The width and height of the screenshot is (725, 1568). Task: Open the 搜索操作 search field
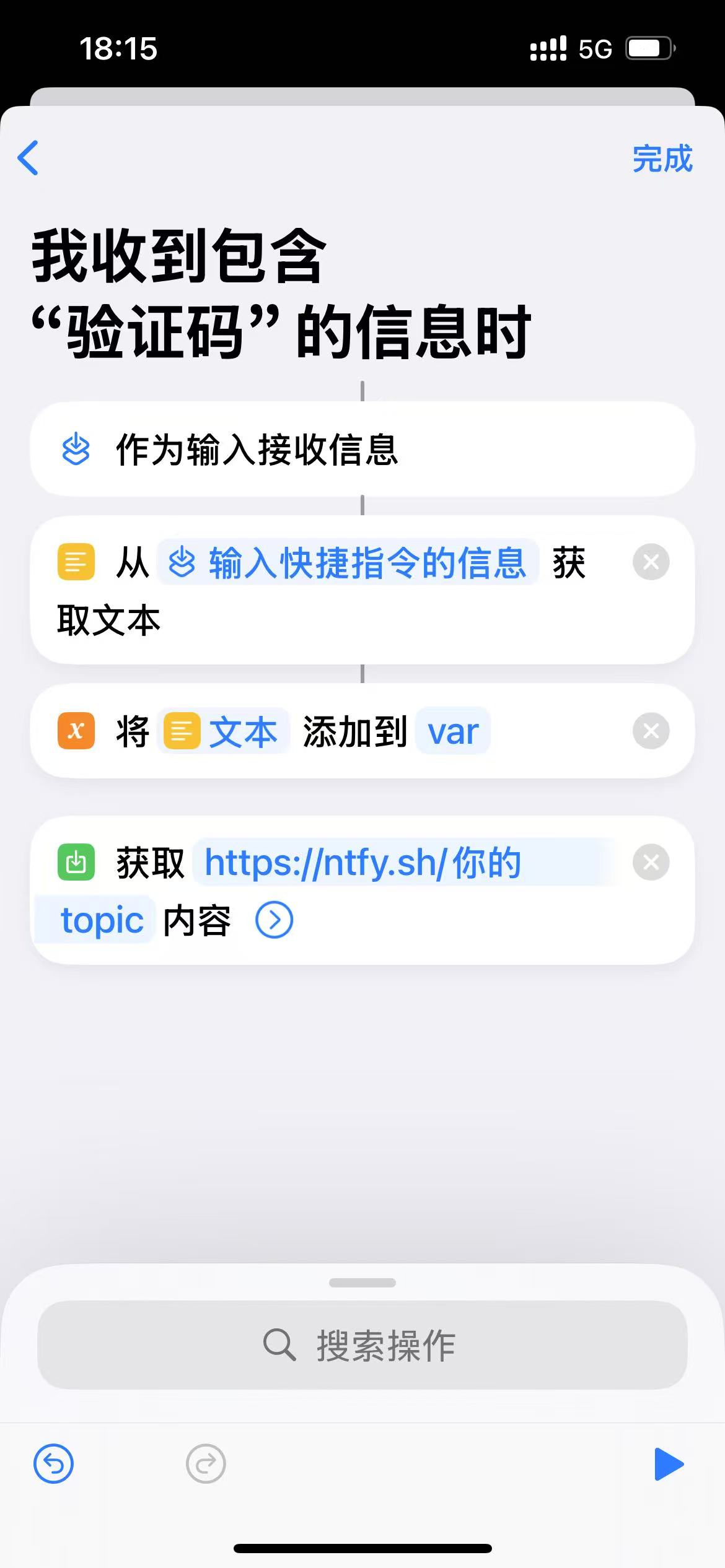pyautogui.click(x=362, y=1345)
